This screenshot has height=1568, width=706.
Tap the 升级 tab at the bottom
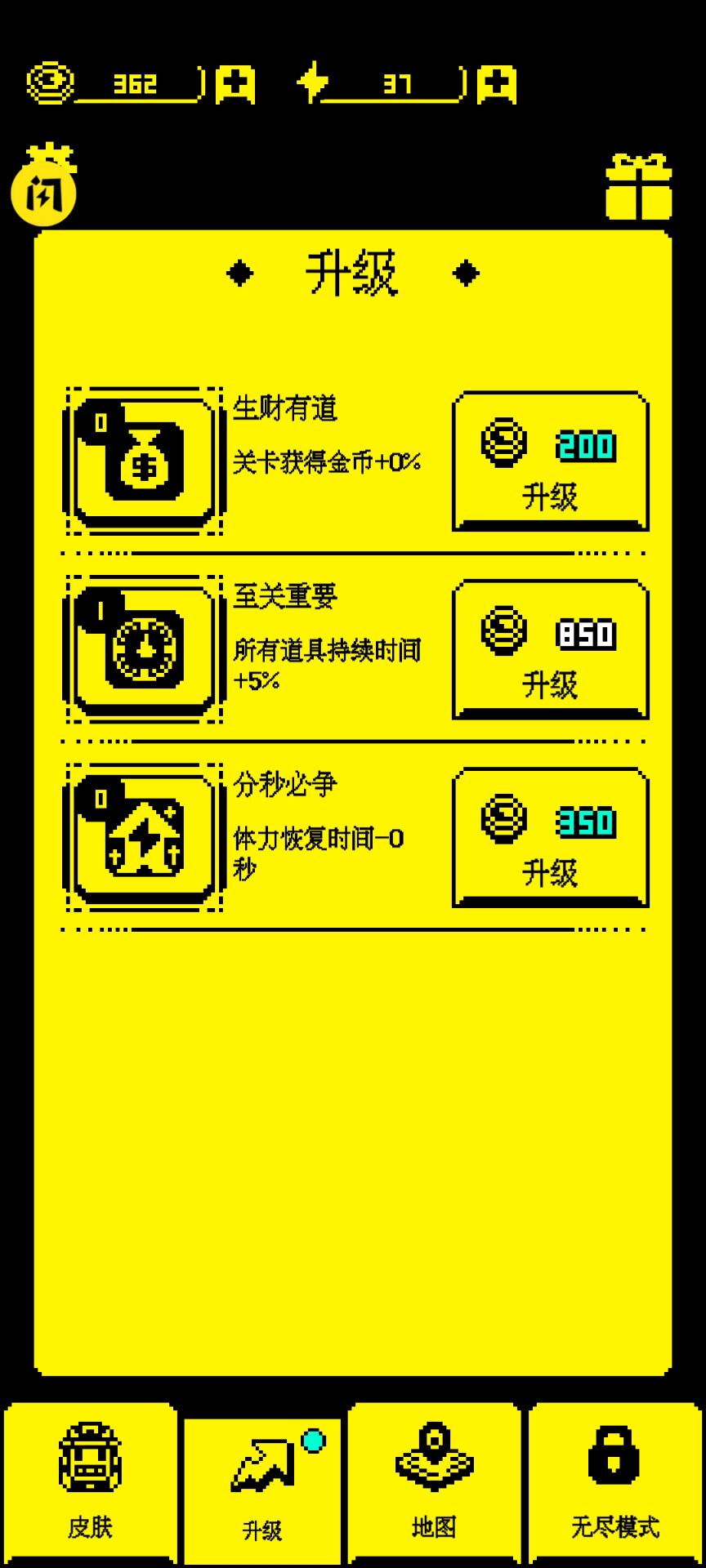click(x=261, y=1486)
